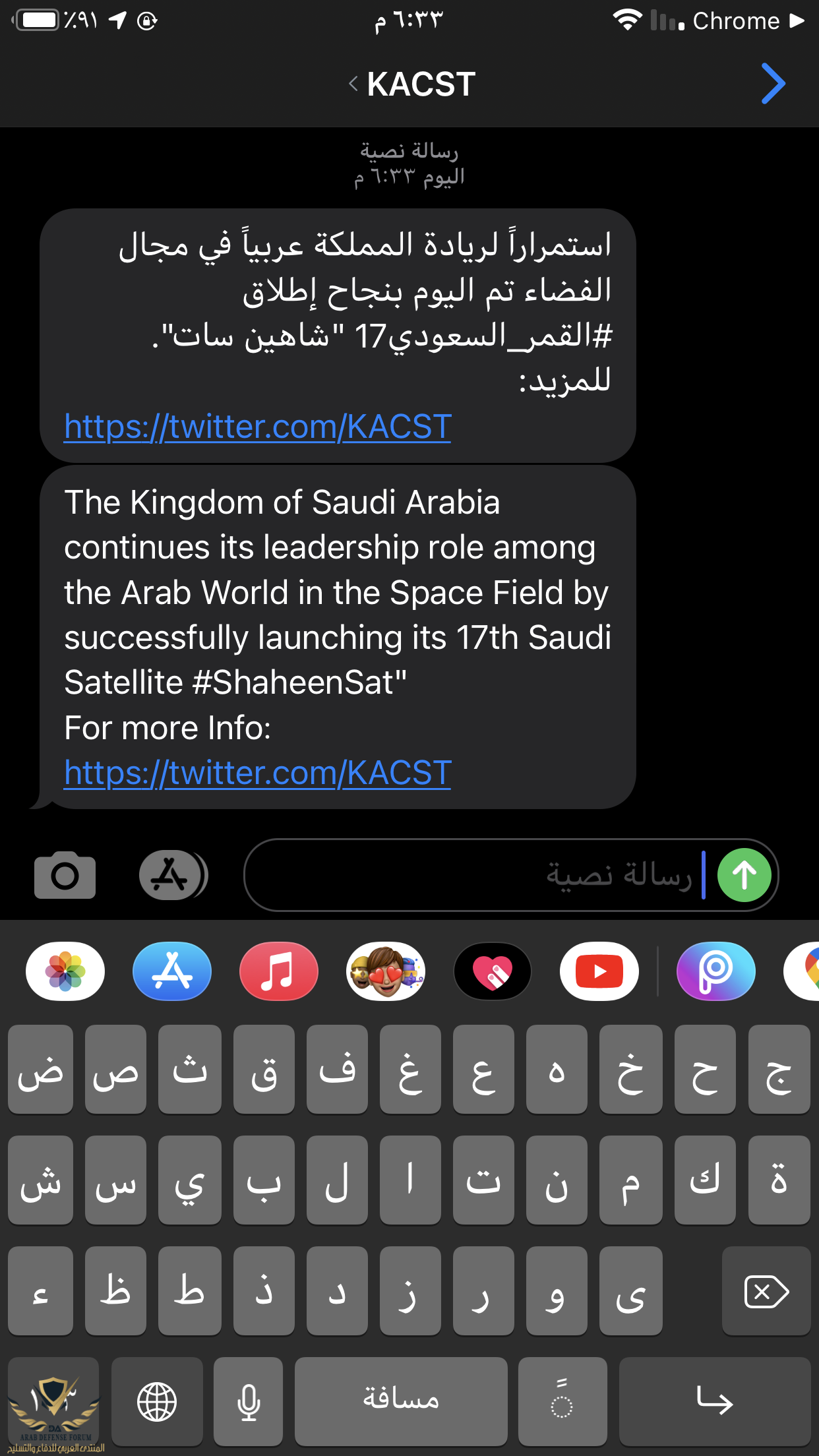Open PicsArt in the iMessage app strip
819x1456 pixels.
pyautogui.click(x=716, y=971)
